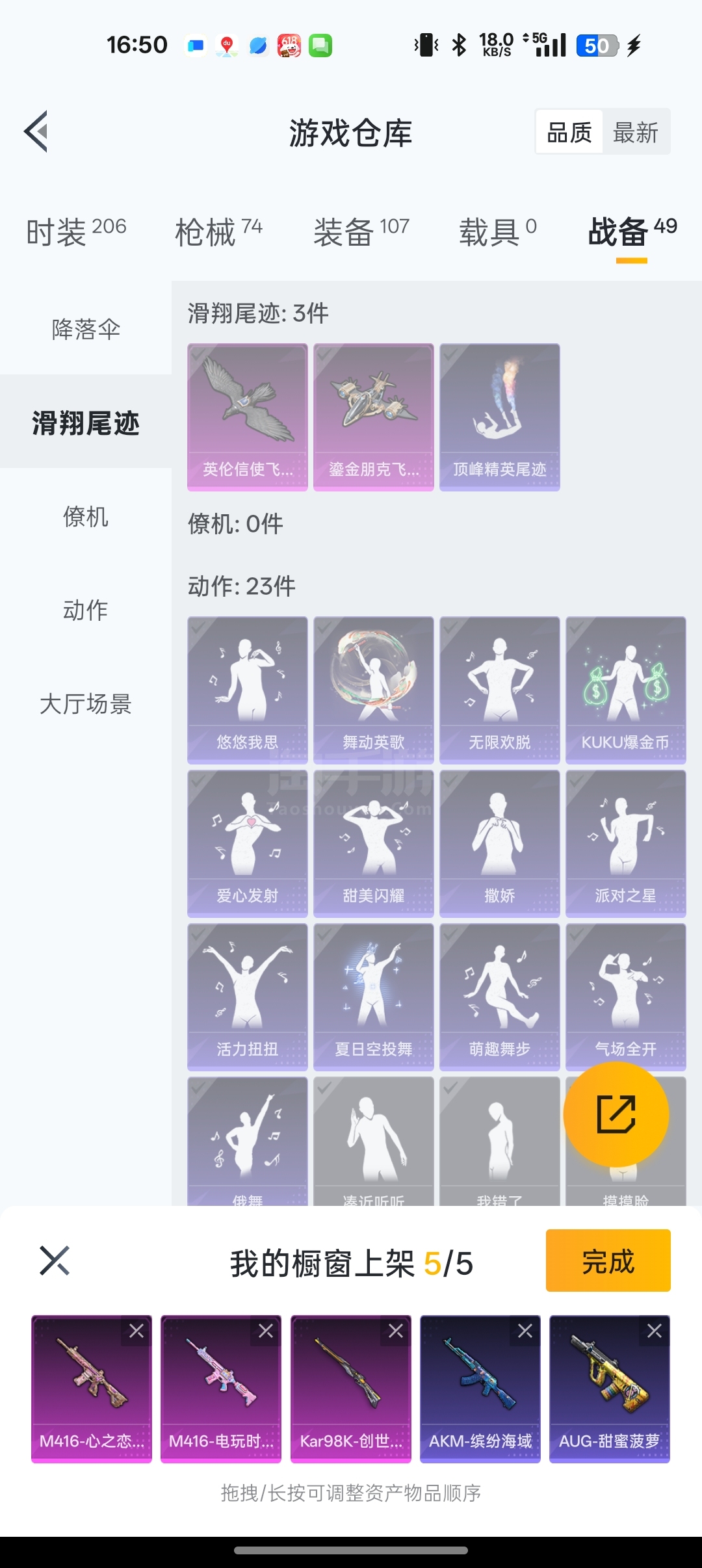Select the 夏日空投舞 emote
702x1568 pixels.
373,997
